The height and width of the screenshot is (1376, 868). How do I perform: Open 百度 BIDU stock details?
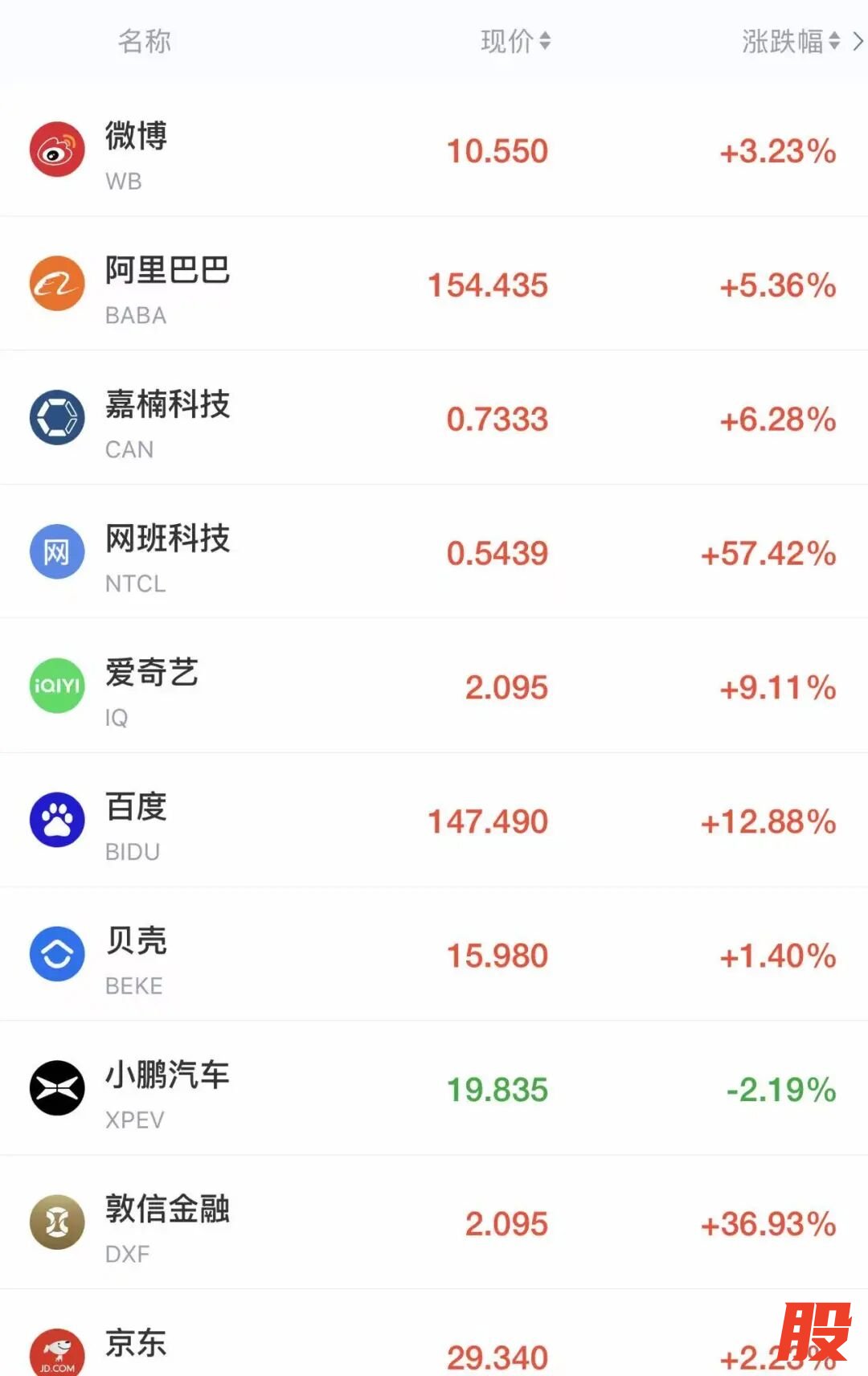434,821
